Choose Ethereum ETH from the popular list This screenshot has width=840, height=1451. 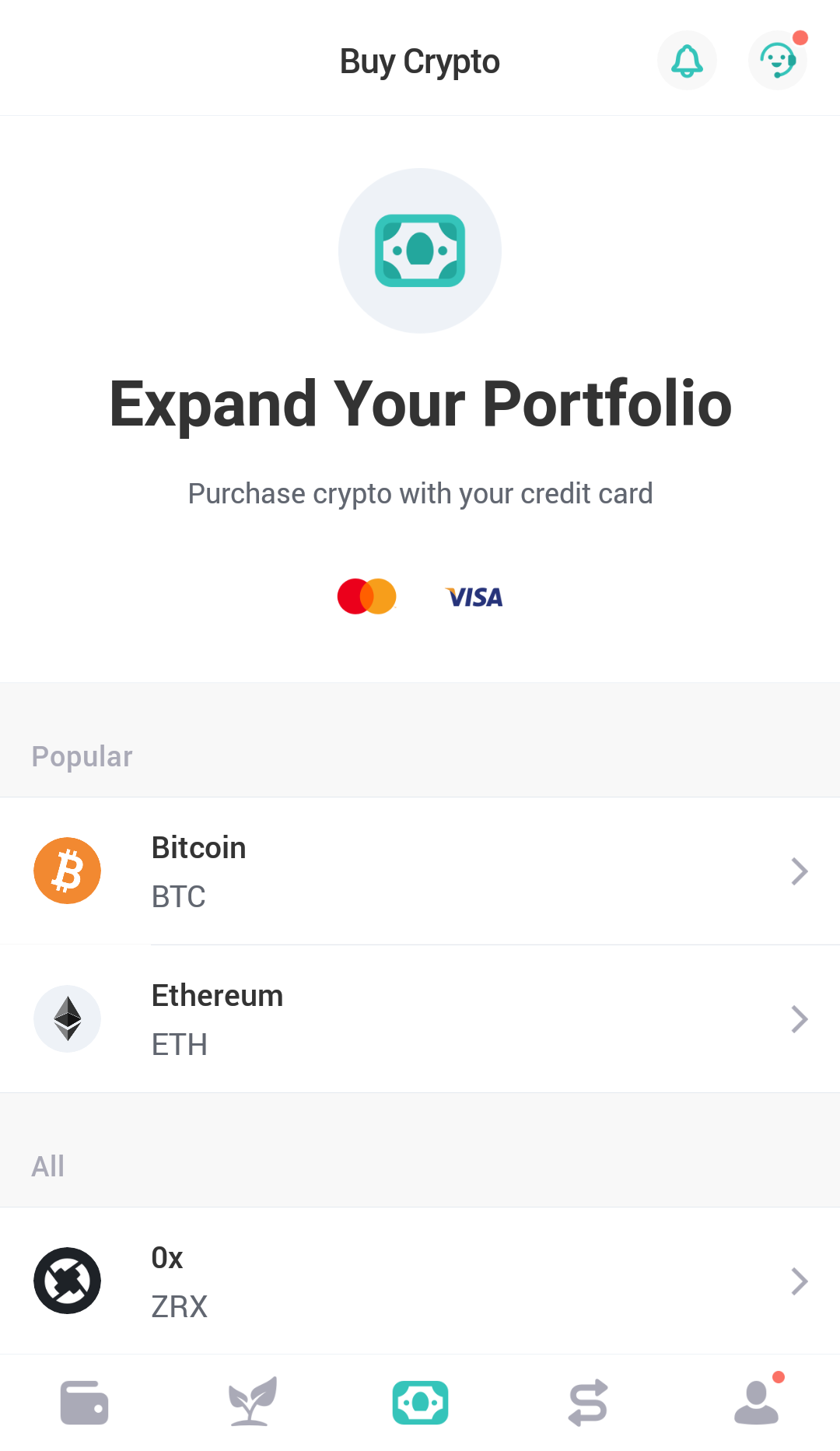tap(420, 1019)
